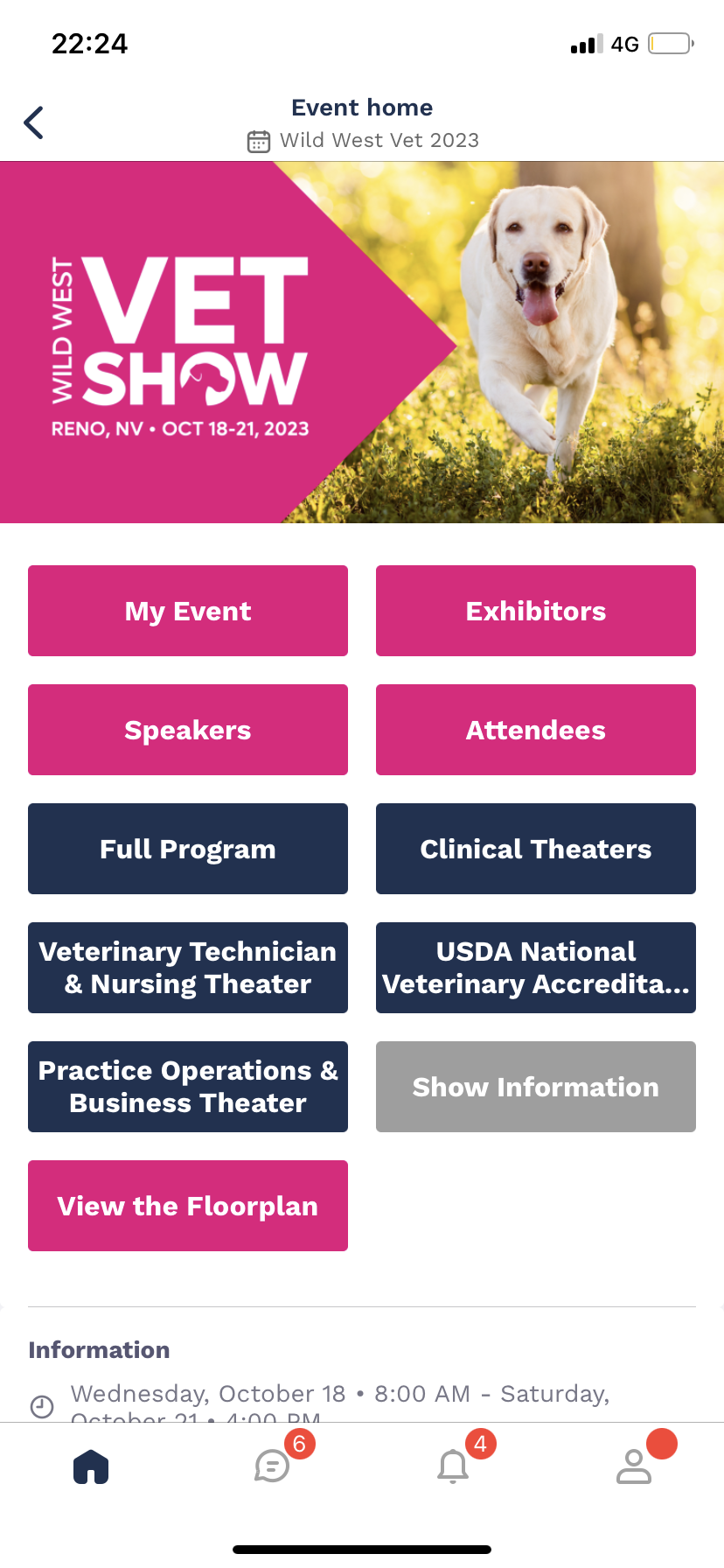
Task: View the Speakers section
Action: click(x=187, y=730)
